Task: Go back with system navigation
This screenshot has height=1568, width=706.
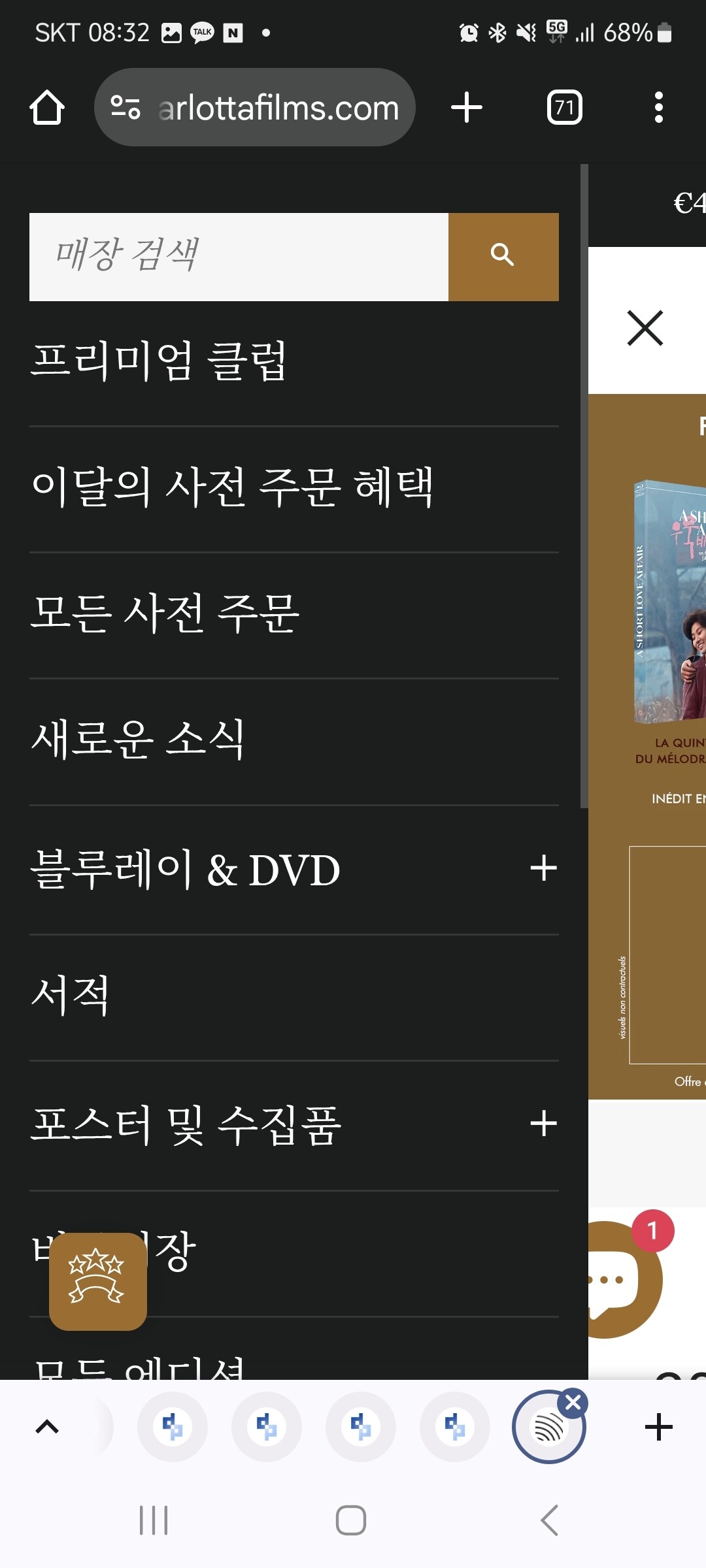Action: coord(550,1520)
